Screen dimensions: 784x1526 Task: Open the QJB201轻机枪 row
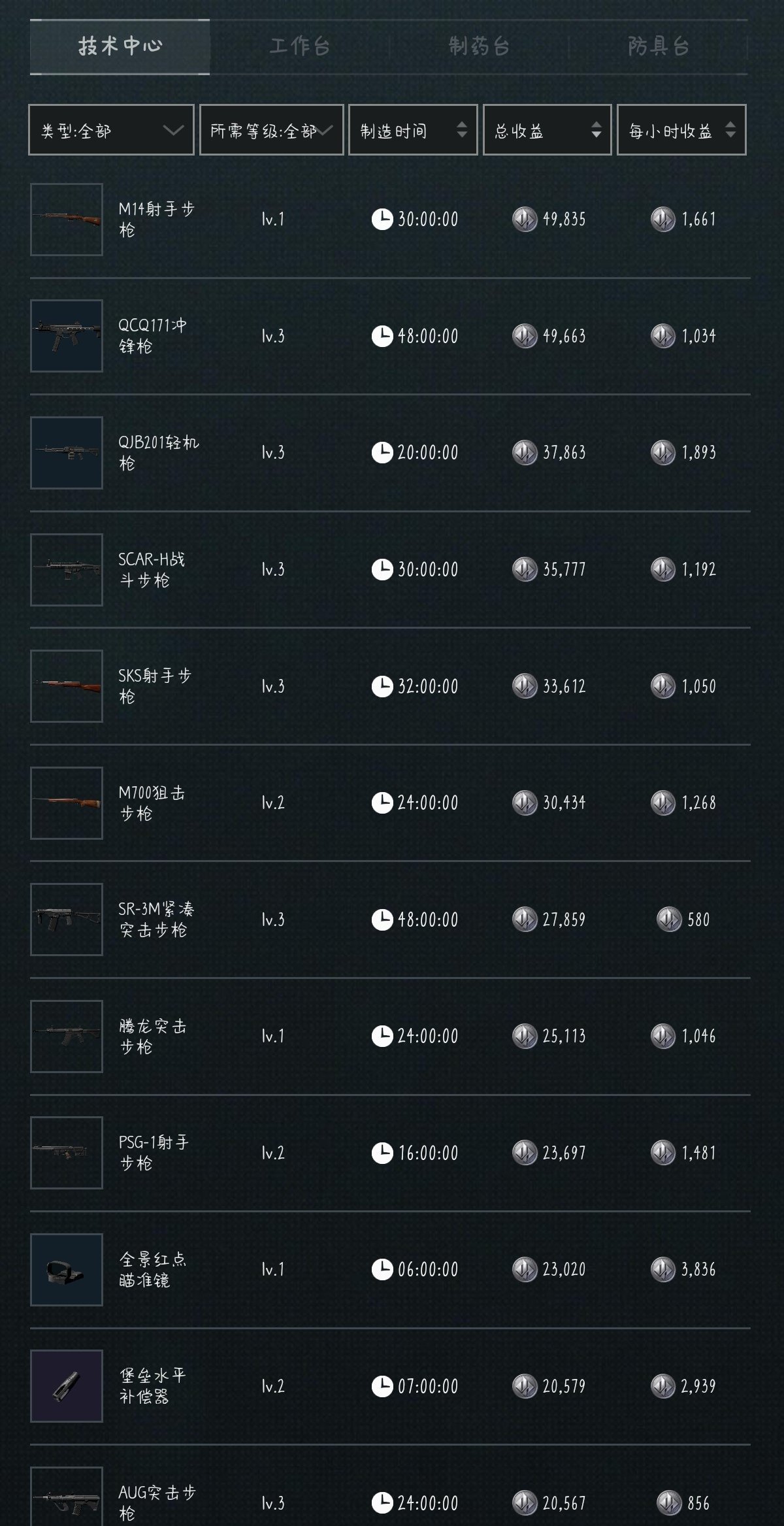tap(390, 453)
